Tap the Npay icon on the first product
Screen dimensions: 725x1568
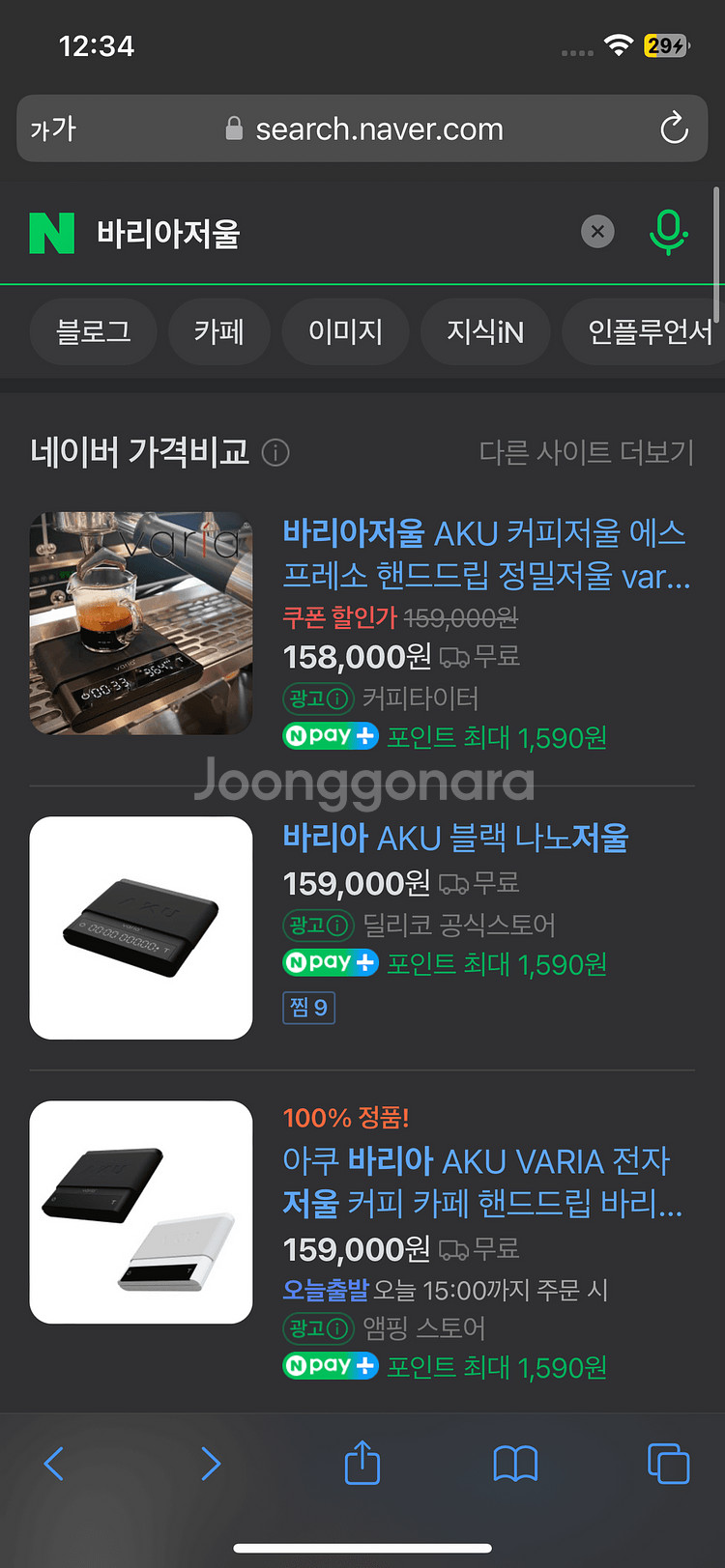330,735
